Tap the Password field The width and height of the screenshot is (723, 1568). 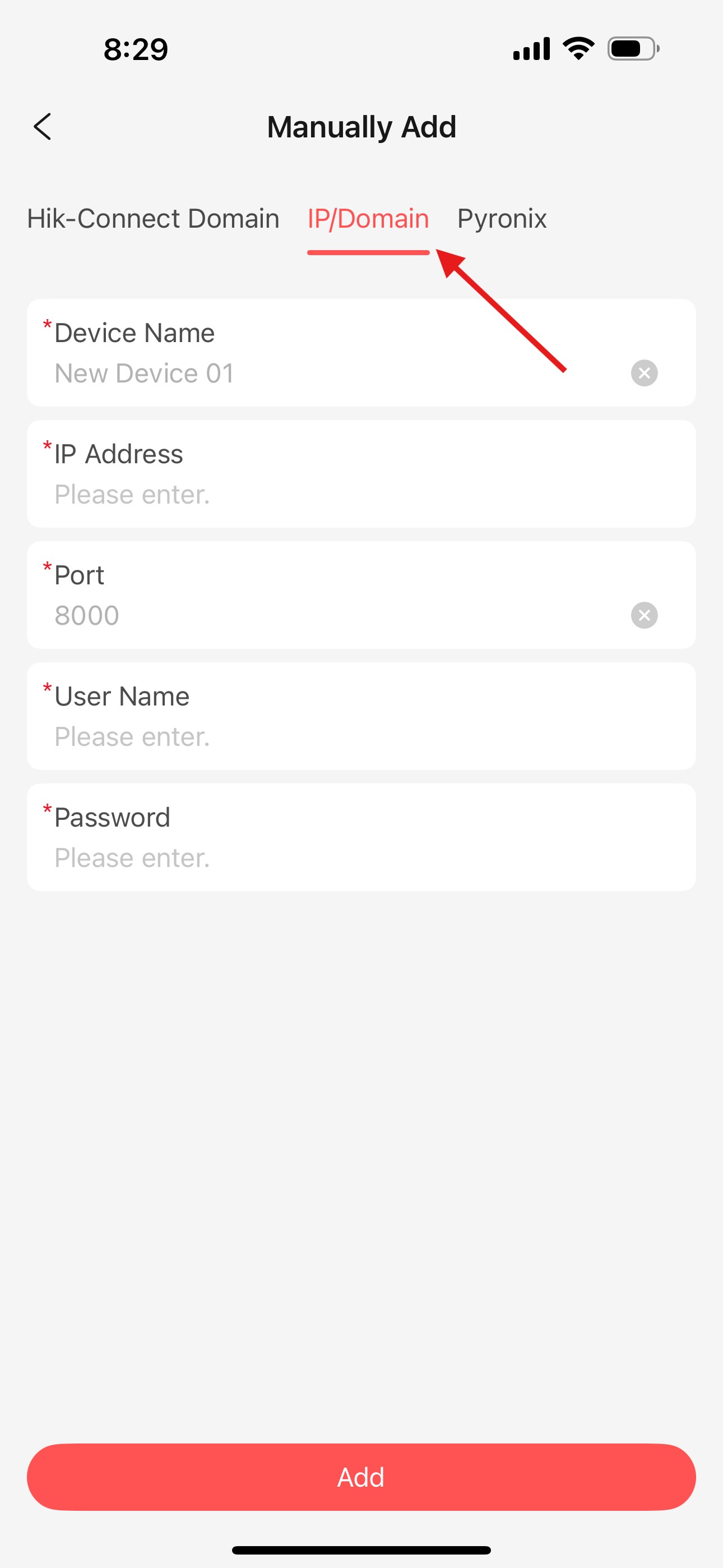pos(361,838)
